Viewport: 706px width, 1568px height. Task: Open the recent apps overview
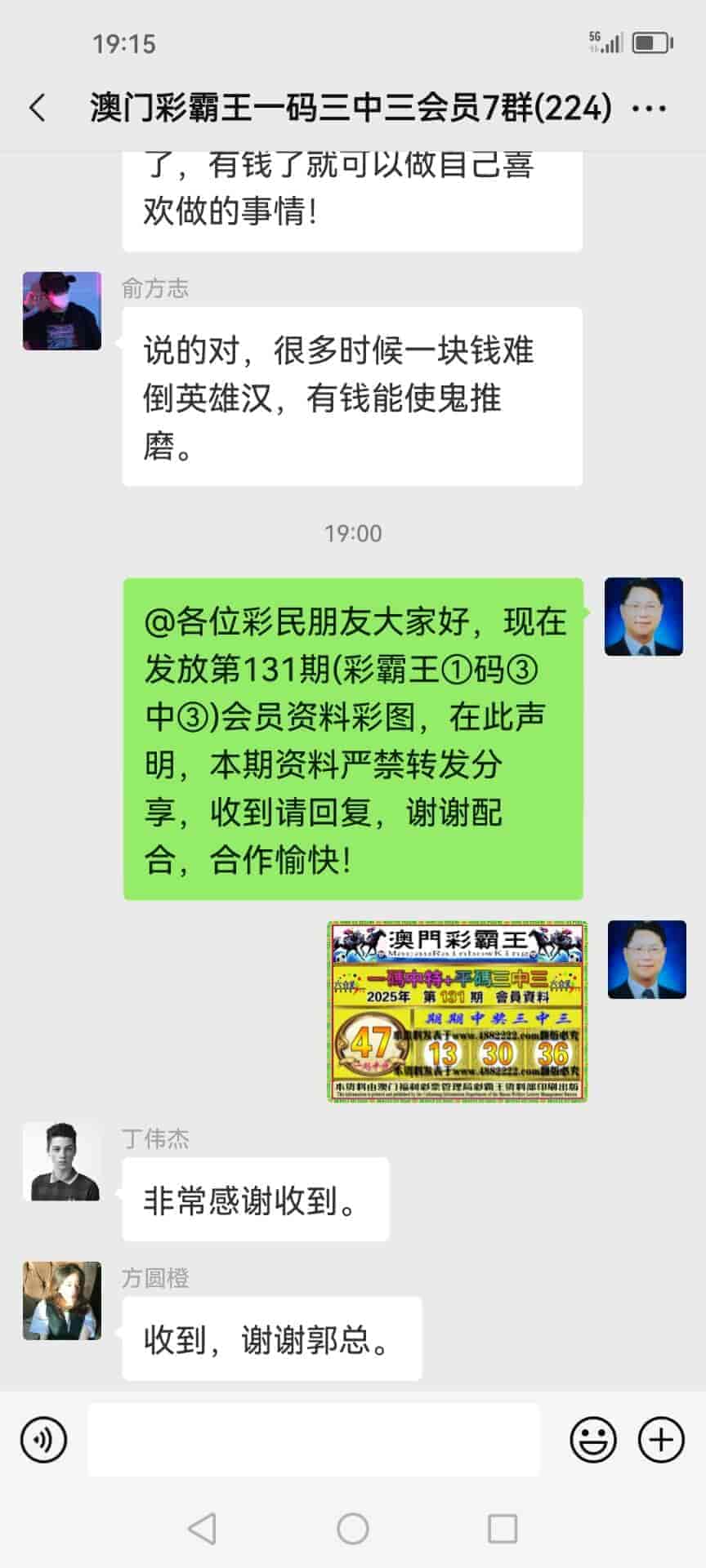click(503, 1529)
